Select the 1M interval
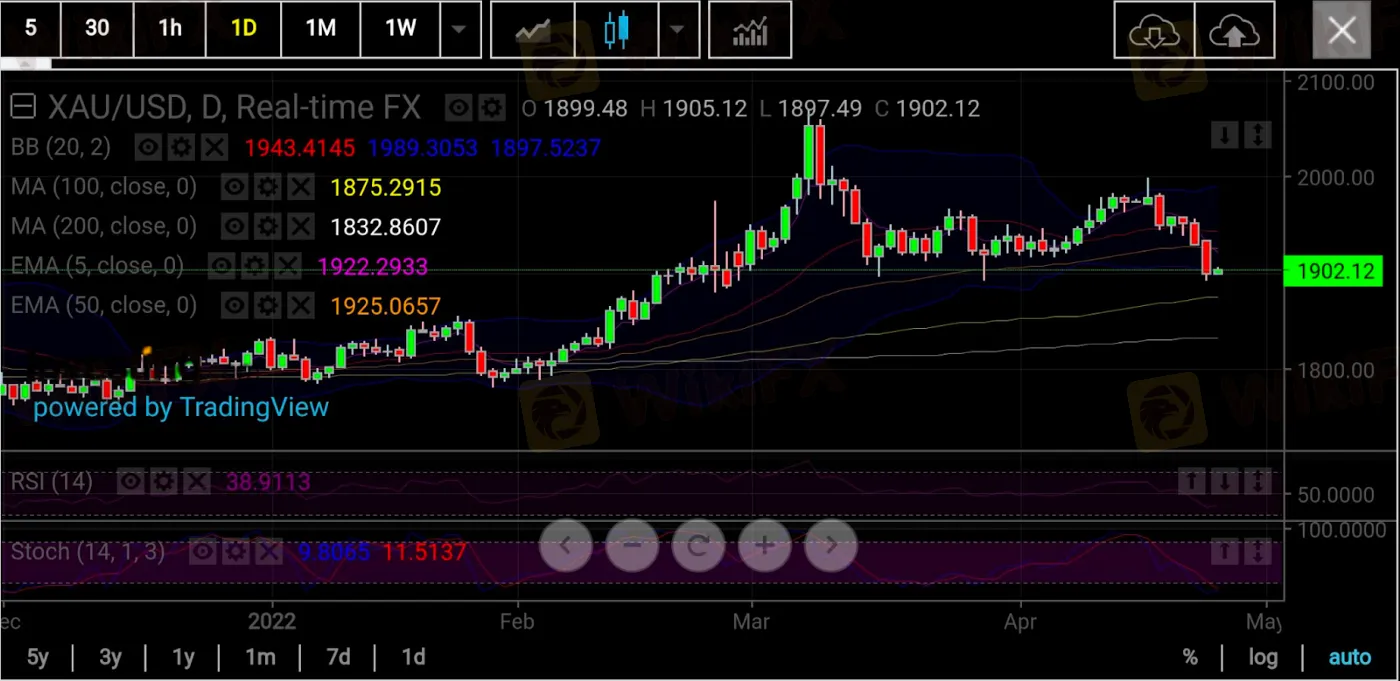 320,28
